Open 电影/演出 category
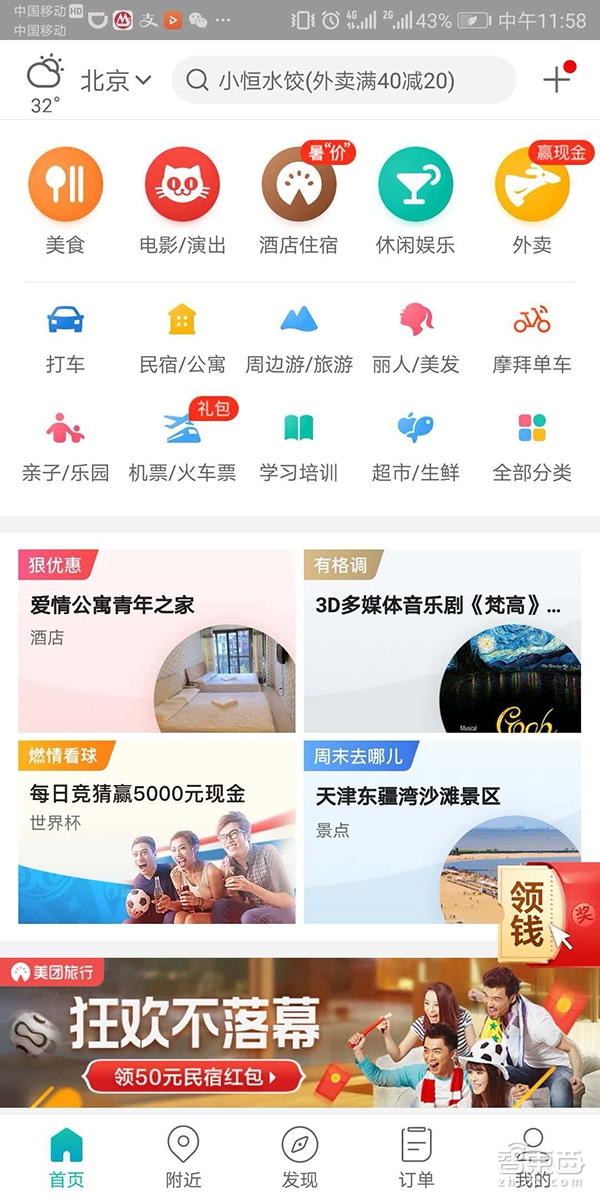Image resolution: width=600 pixels, height=1200 pixels. (x=182, y=200)
